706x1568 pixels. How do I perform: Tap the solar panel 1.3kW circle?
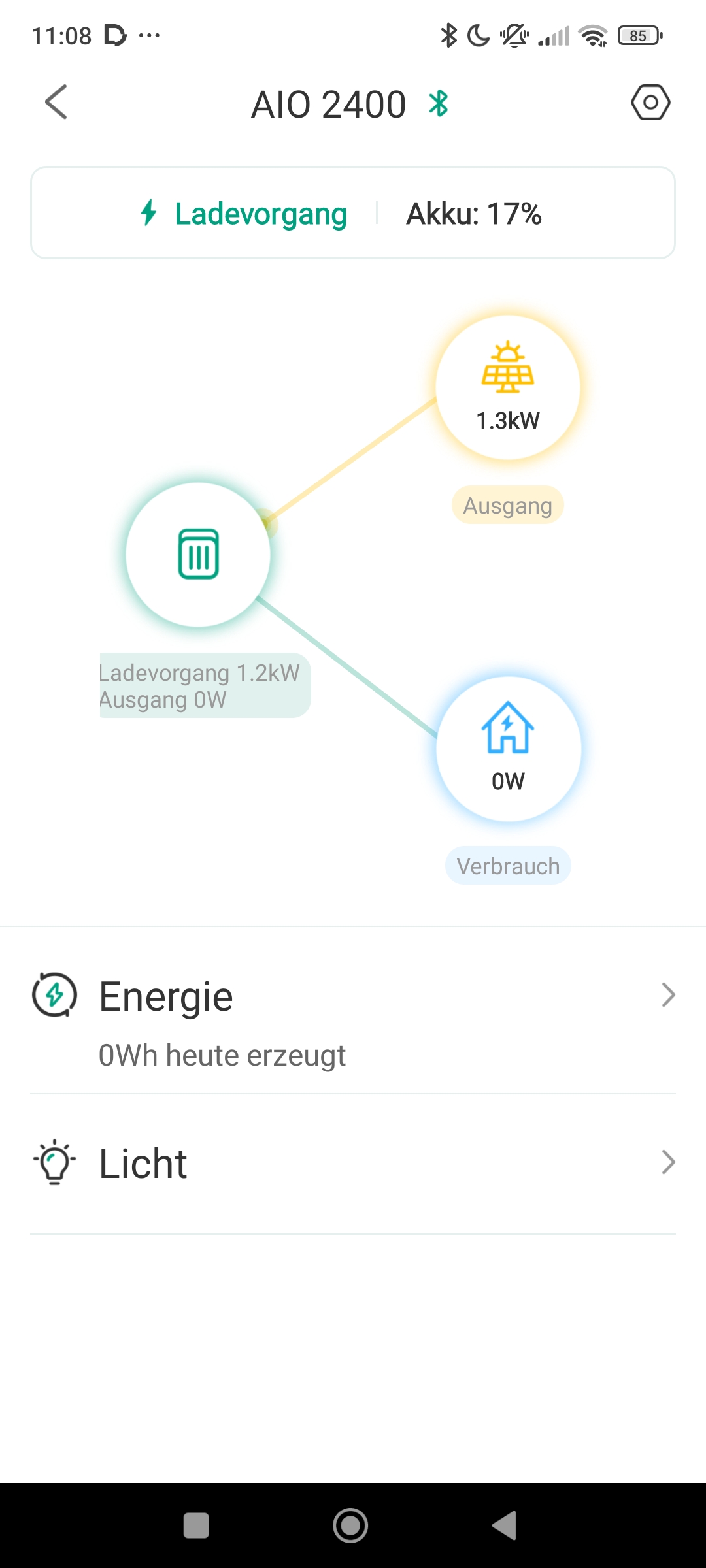(x=508, y=387)
